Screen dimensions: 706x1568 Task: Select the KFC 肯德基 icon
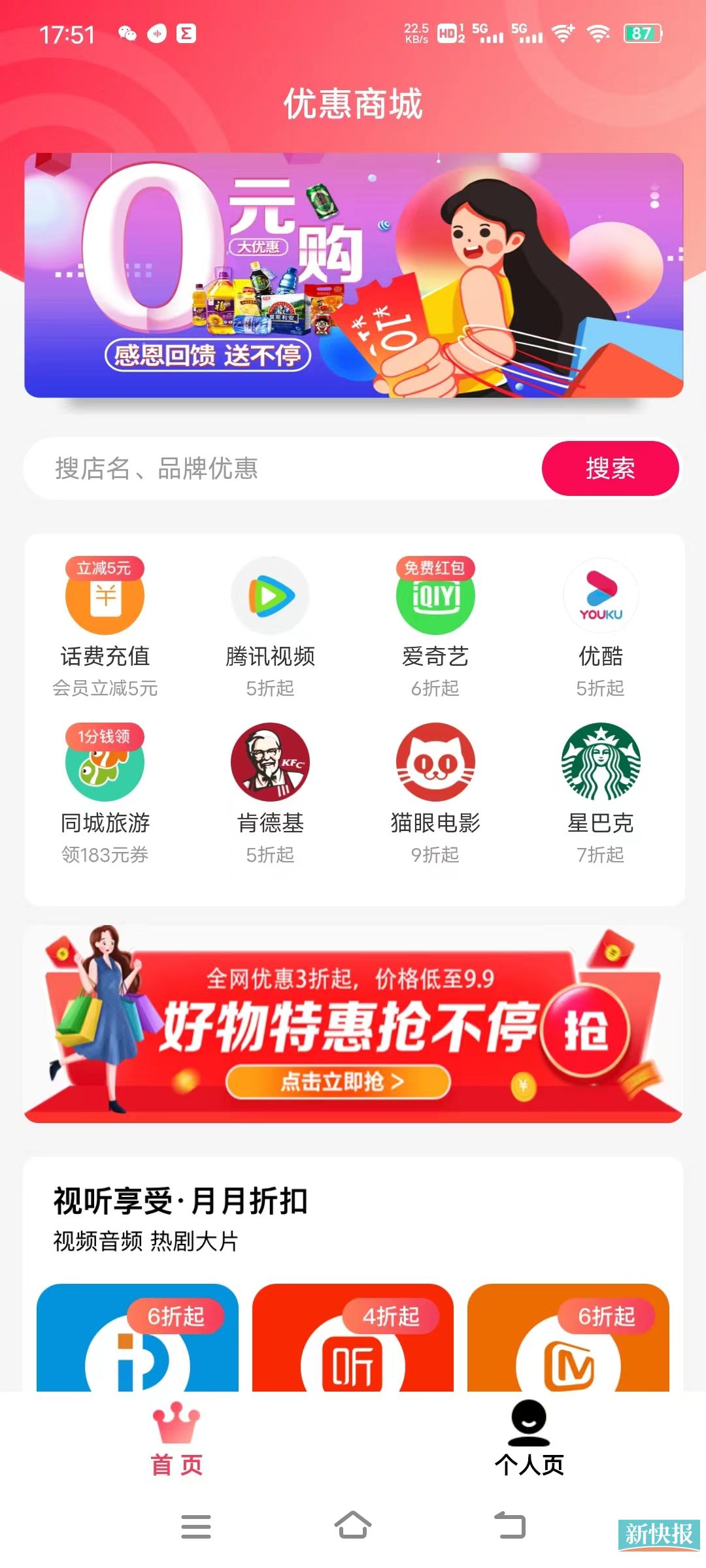pos(270,764)
